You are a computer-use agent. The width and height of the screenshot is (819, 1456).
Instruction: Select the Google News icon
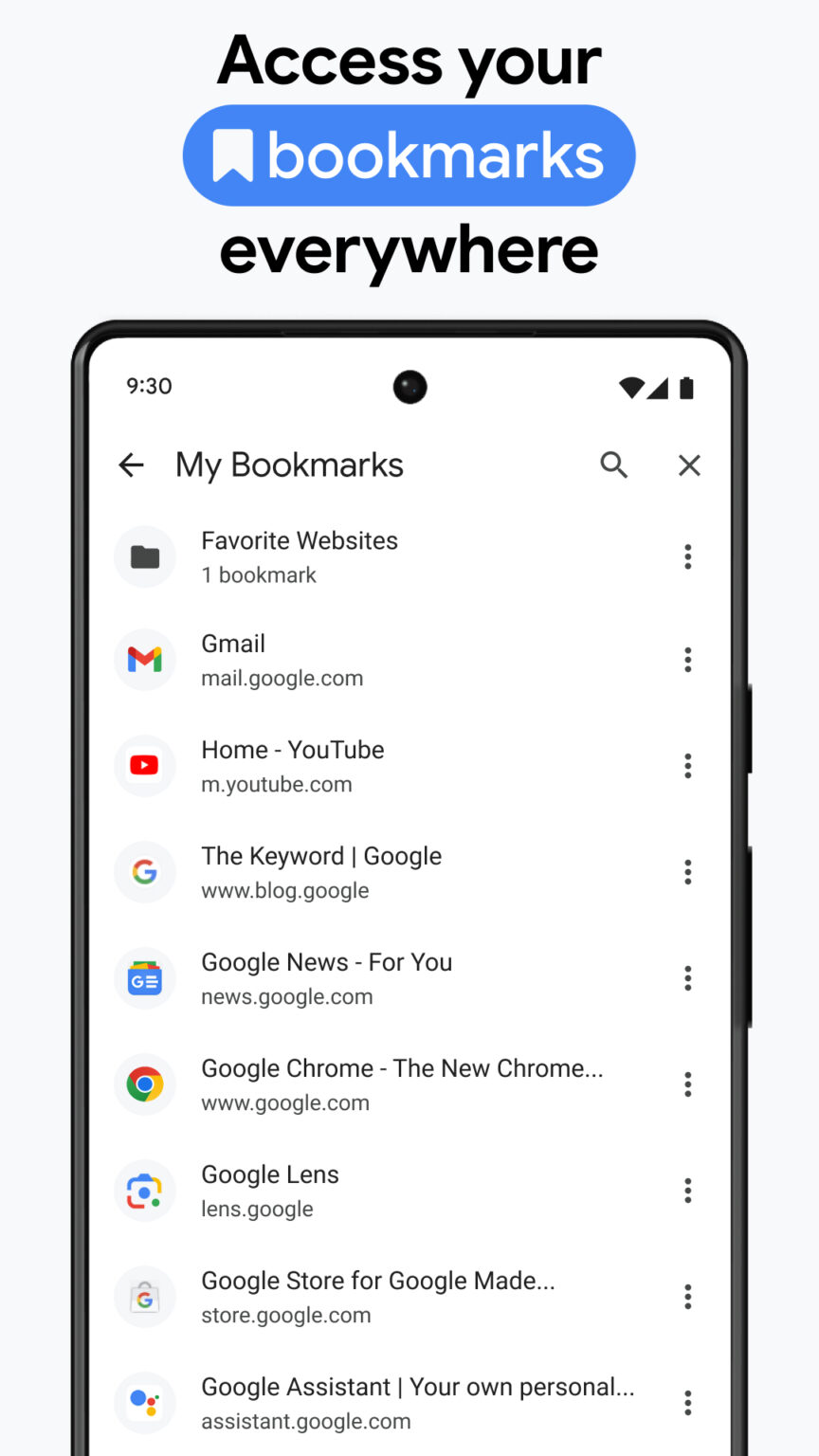(x=144, y=978)
